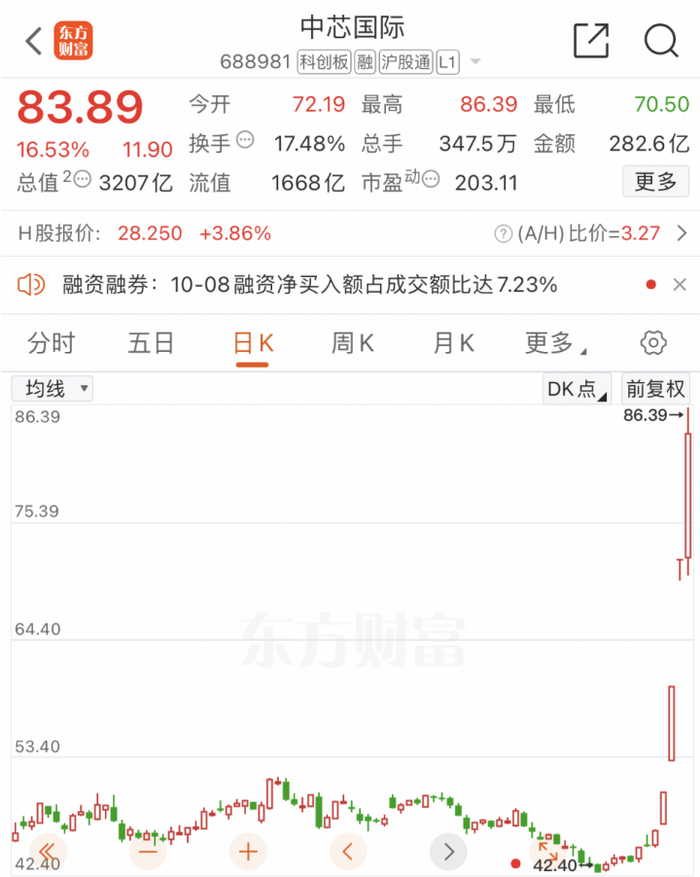Screen dimensions: 700x877
Task: Show the 月K chart
Action: [453, 344]
